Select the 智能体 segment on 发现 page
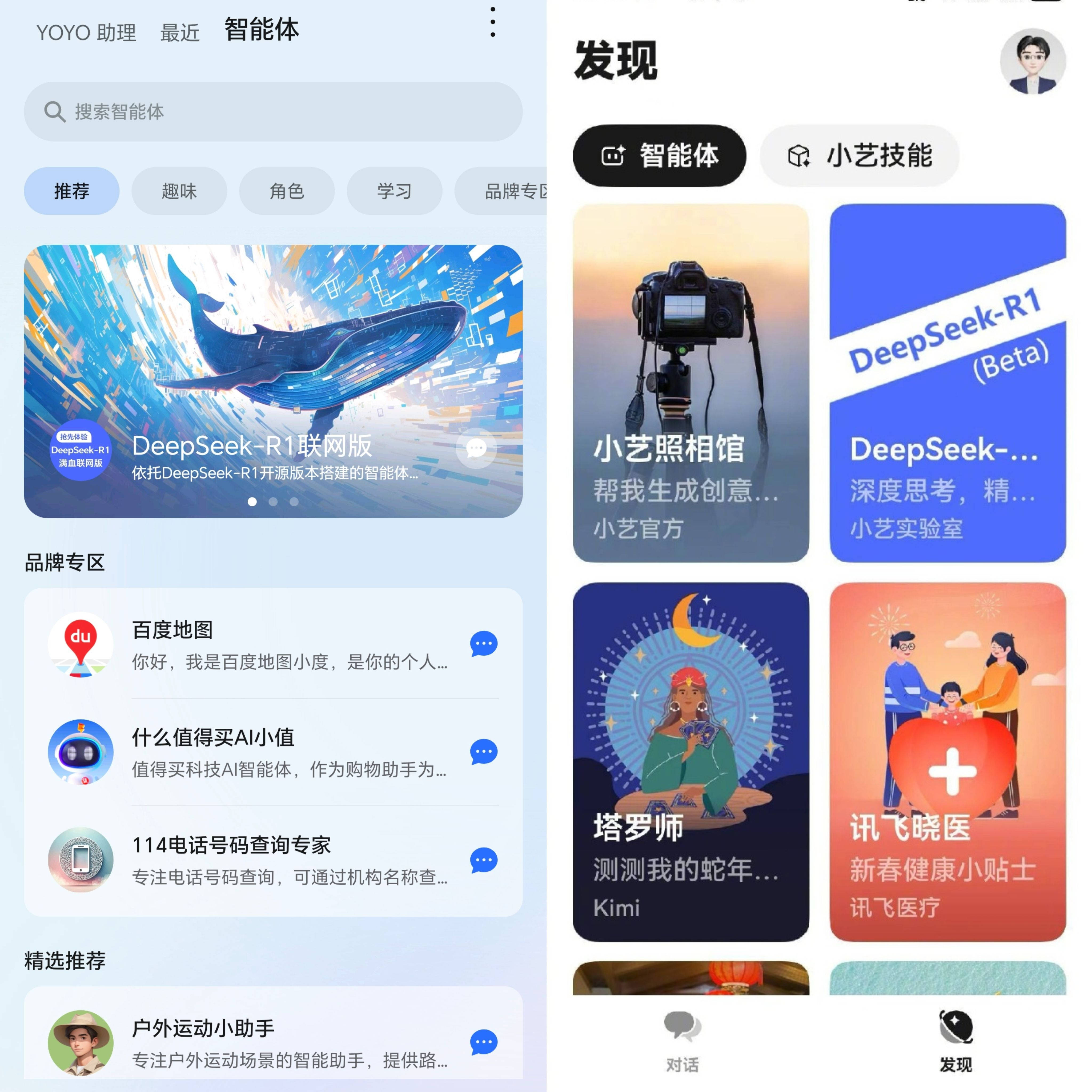Screen dimensions: 1092x1092 659,155
